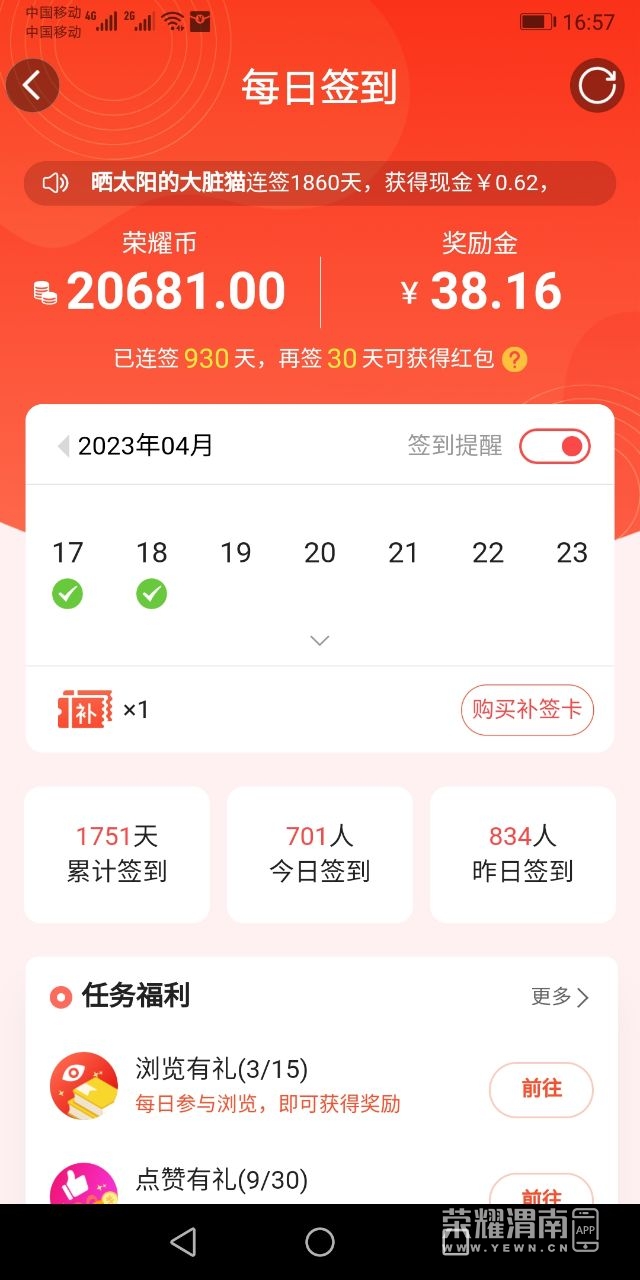The image size is (640, 1280).
Task: Tap the system home button
Action: pos(320,1242)
